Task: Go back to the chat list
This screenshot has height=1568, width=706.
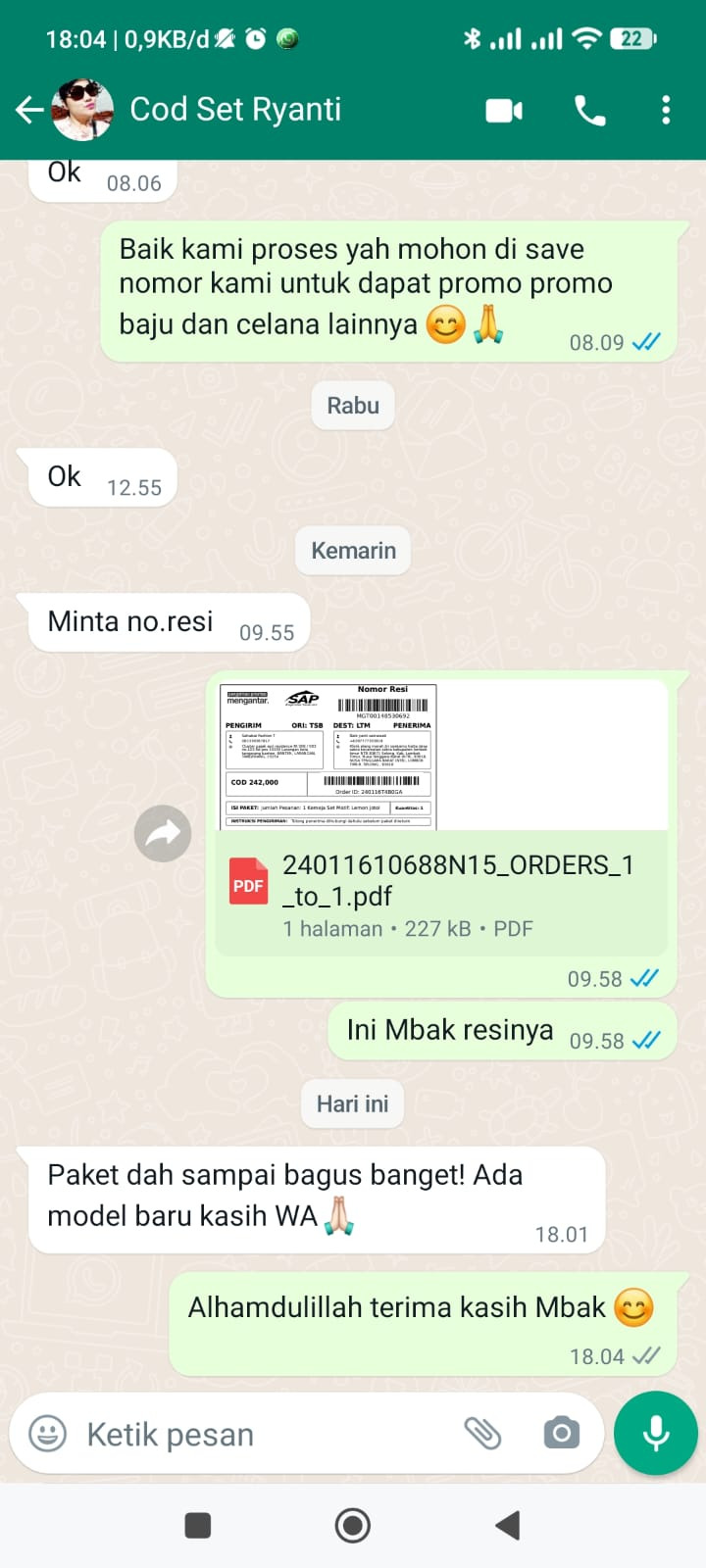Action: [x=29, y=110]
